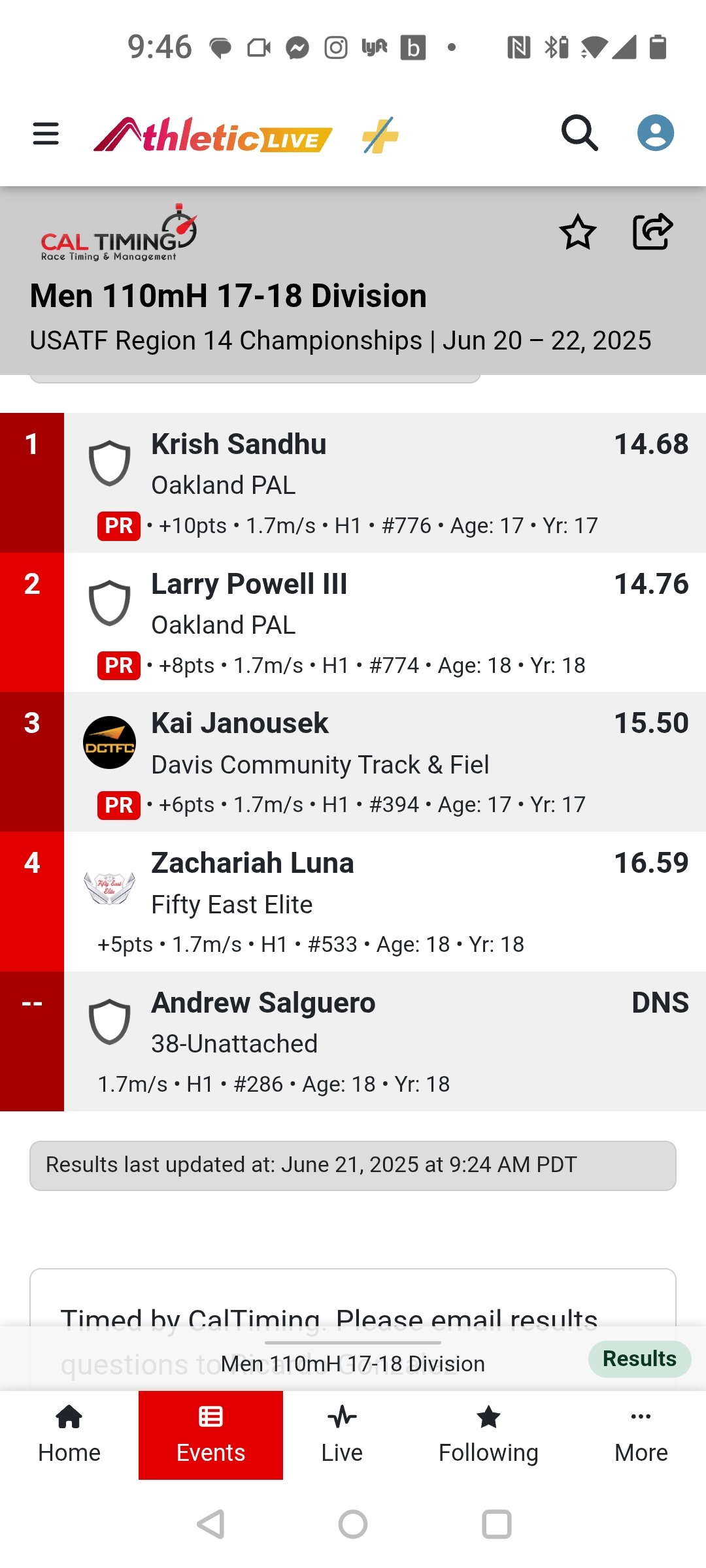706x1568 pixels.
Task: Tap the system back button
Action: 211,1524
